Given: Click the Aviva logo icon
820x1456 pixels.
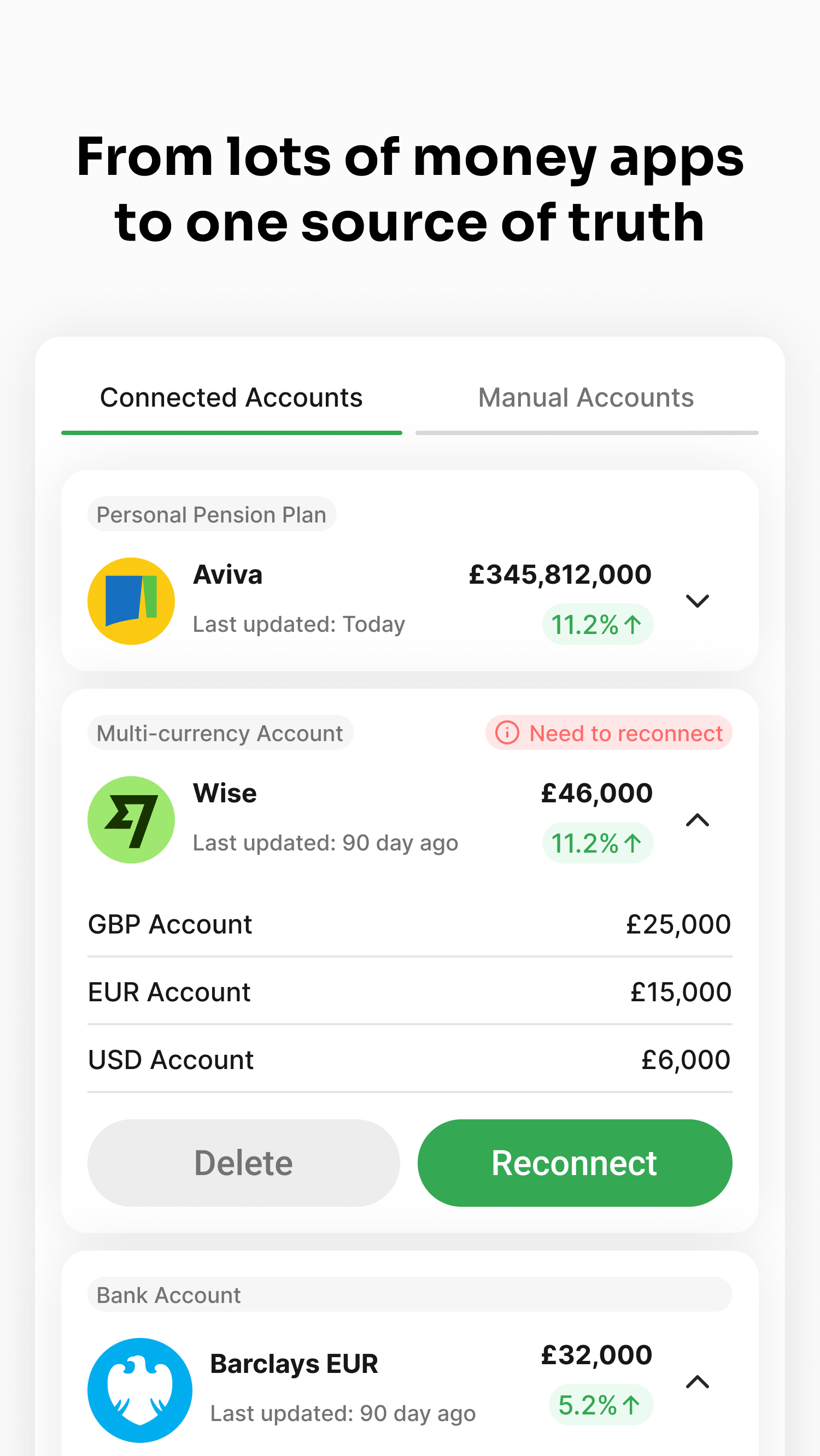Looking at the screenshot, I should point(131,600).
